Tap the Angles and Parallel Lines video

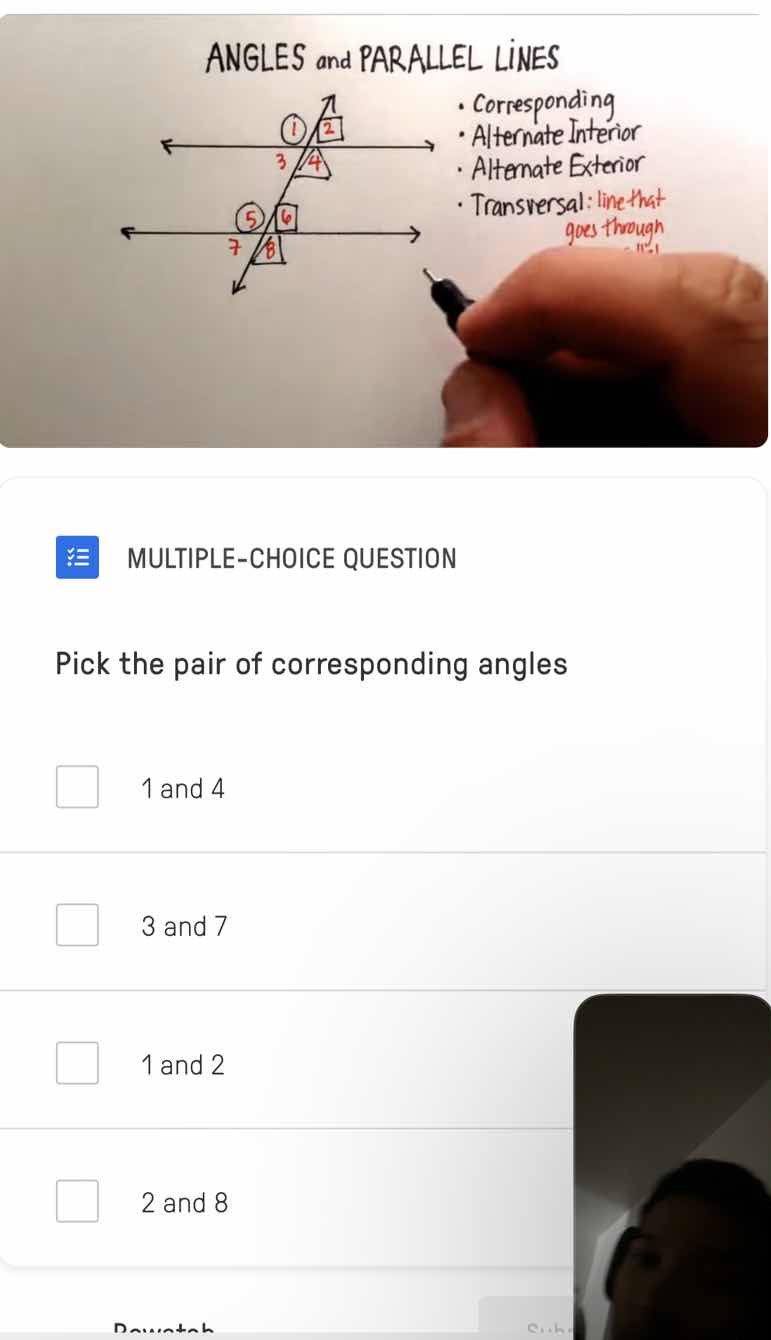[384, 230]
